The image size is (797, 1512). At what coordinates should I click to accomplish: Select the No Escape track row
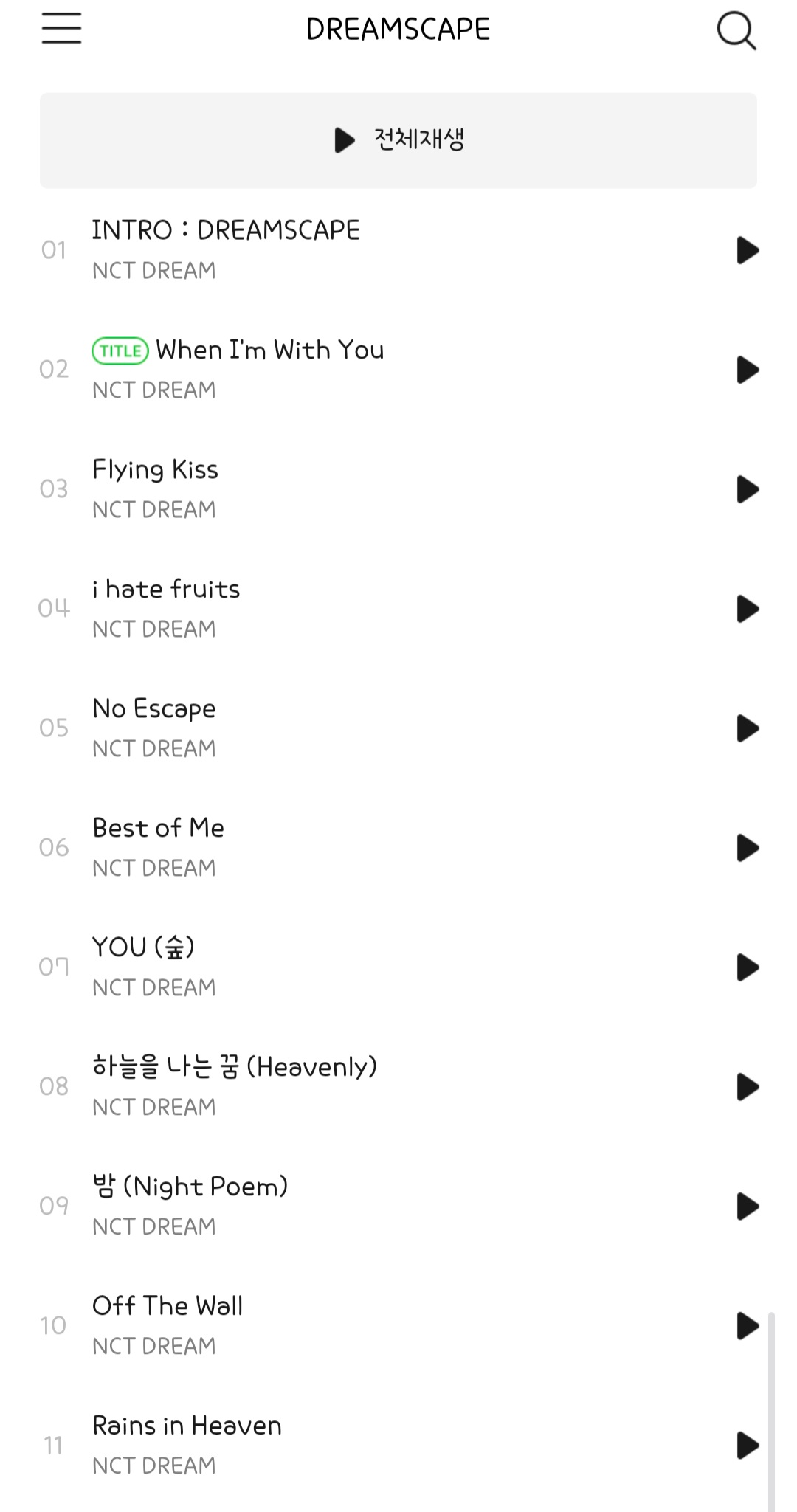398,728
